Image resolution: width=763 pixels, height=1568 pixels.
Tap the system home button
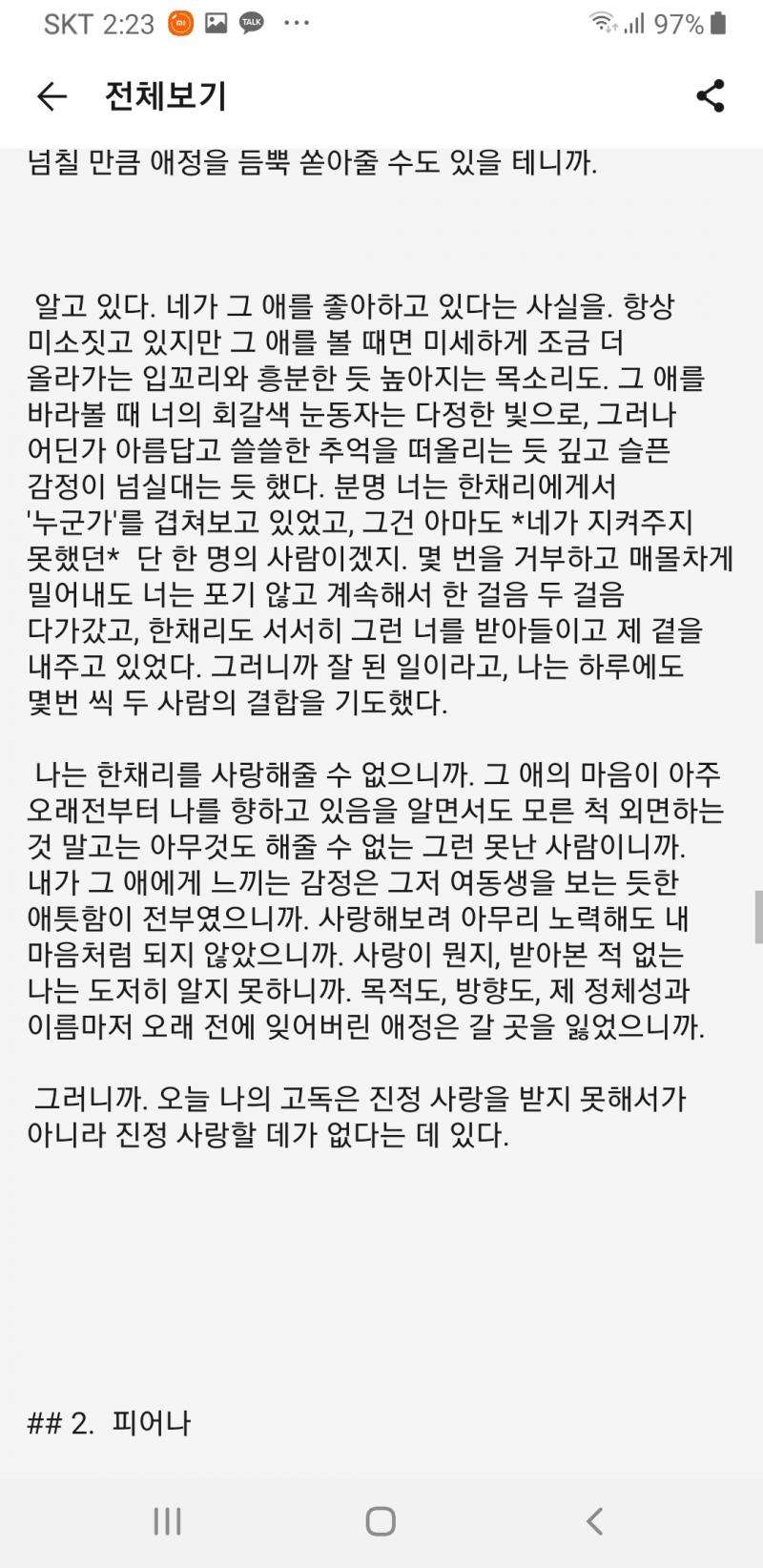pyautogui.click(x=381, y=1521)
